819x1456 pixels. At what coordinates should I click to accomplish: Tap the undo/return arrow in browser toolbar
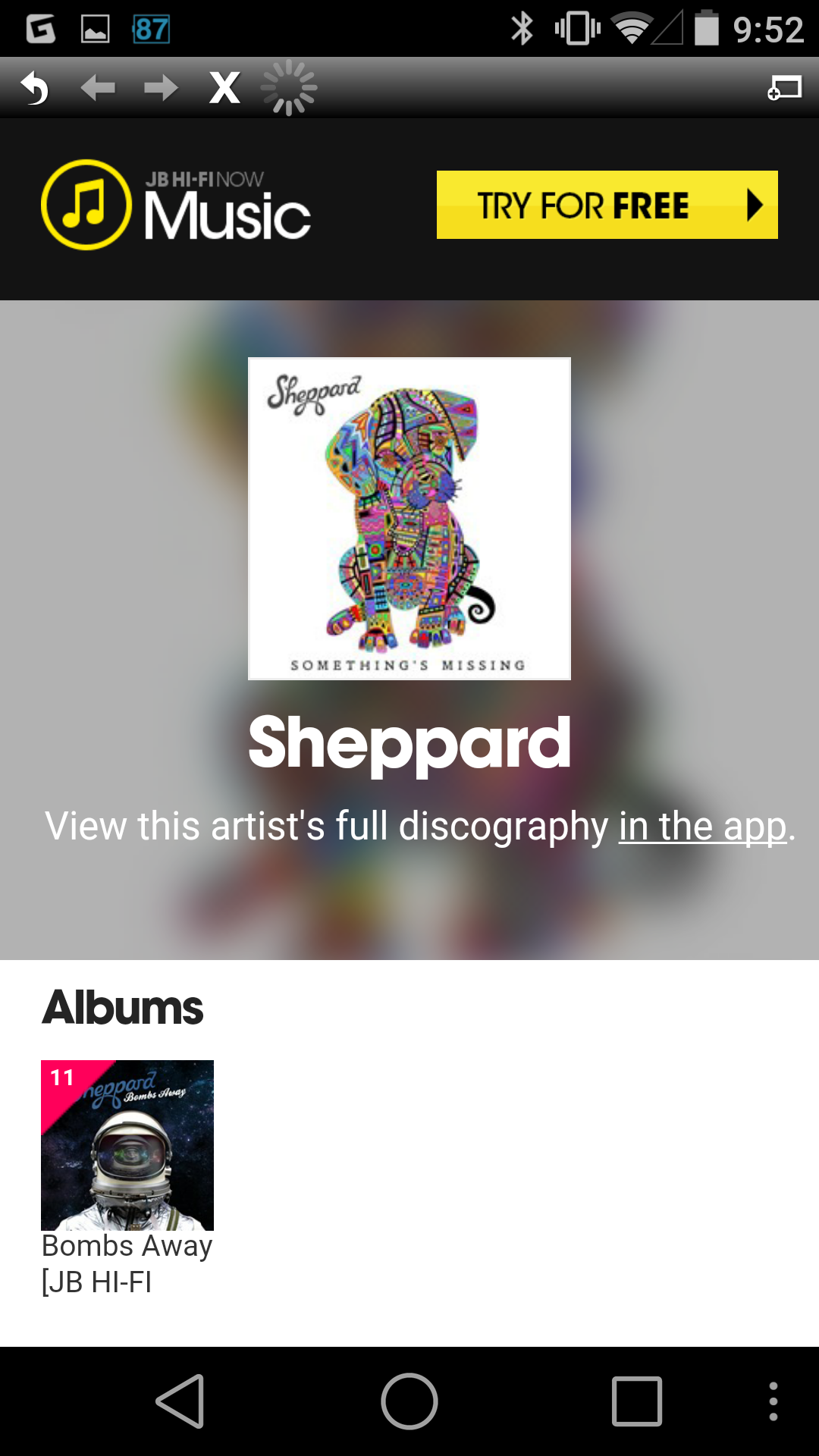[x=35, y=88]
